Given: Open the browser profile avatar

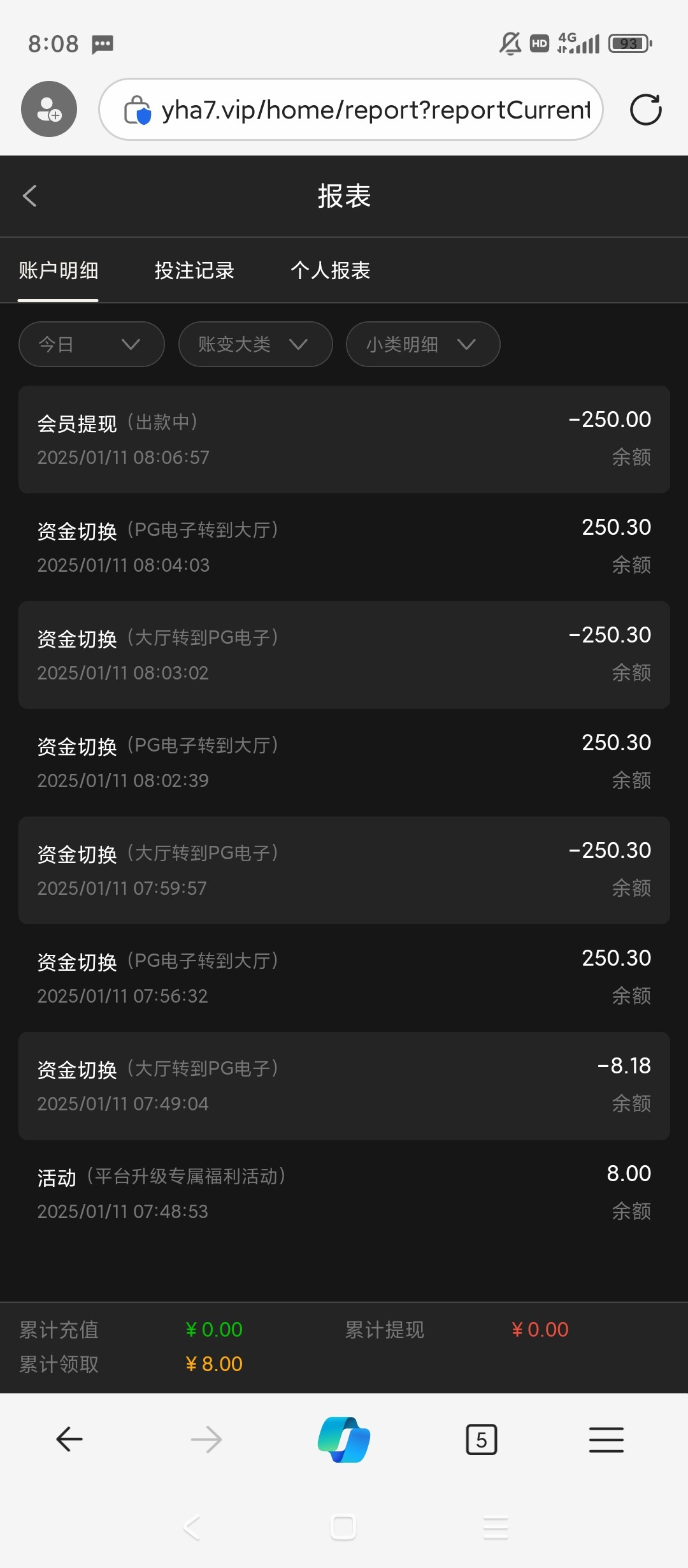Looking at the screenshot, I should tap(49, 109).
